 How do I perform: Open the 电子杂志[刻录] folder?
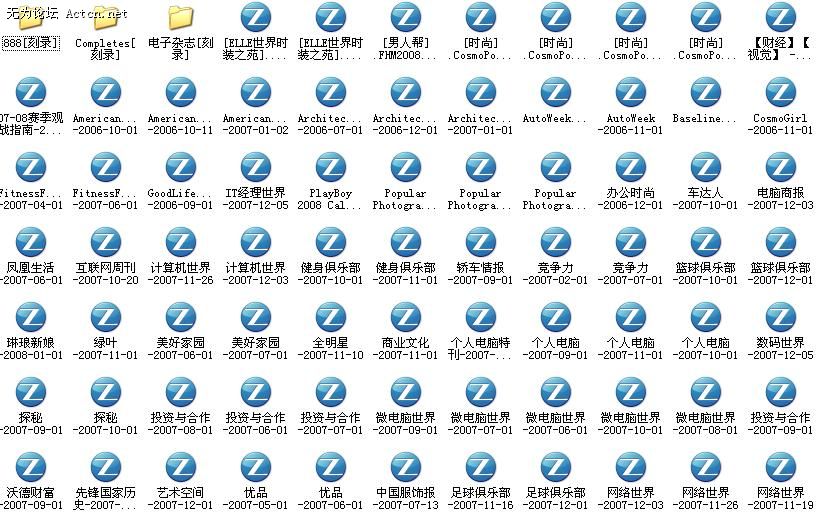tap(180, 18)
